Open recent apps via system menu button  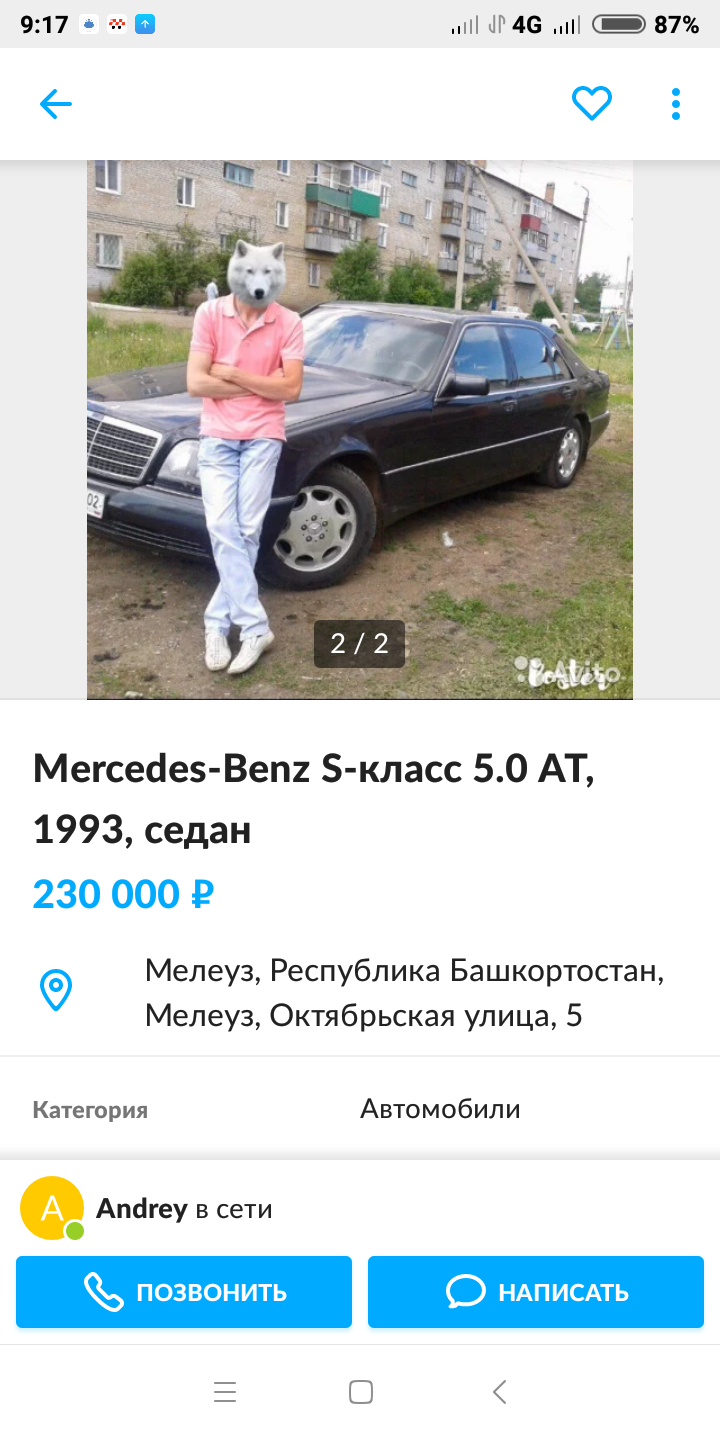tap(225, 1392)
